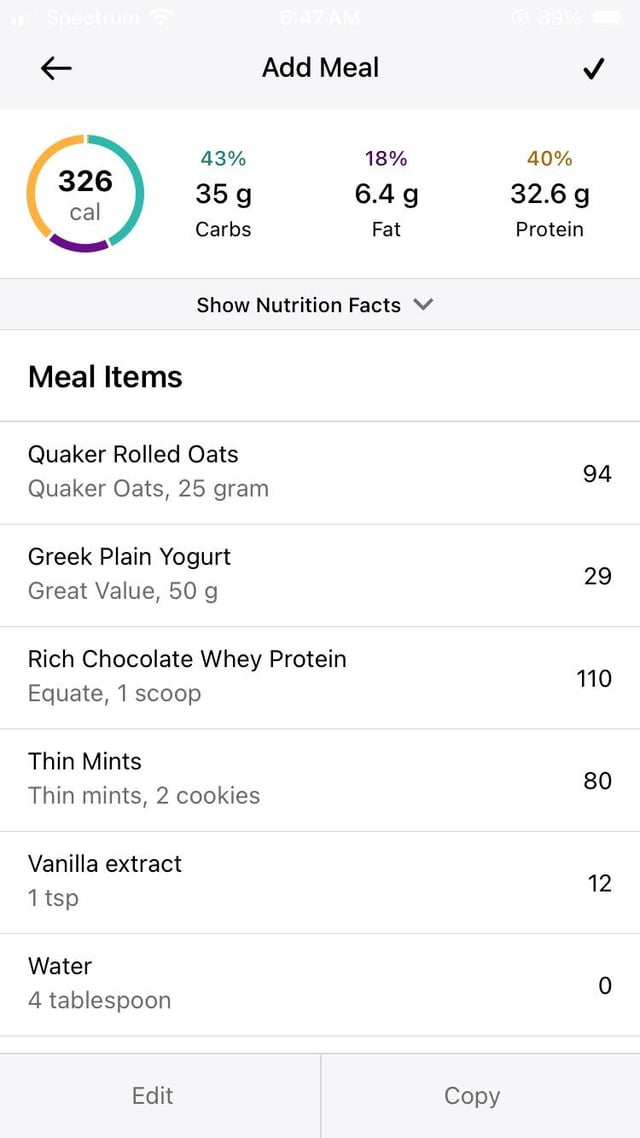640x1138 pixels.
Task: Confirm meal with the checkmark icon
Action: 593,68
